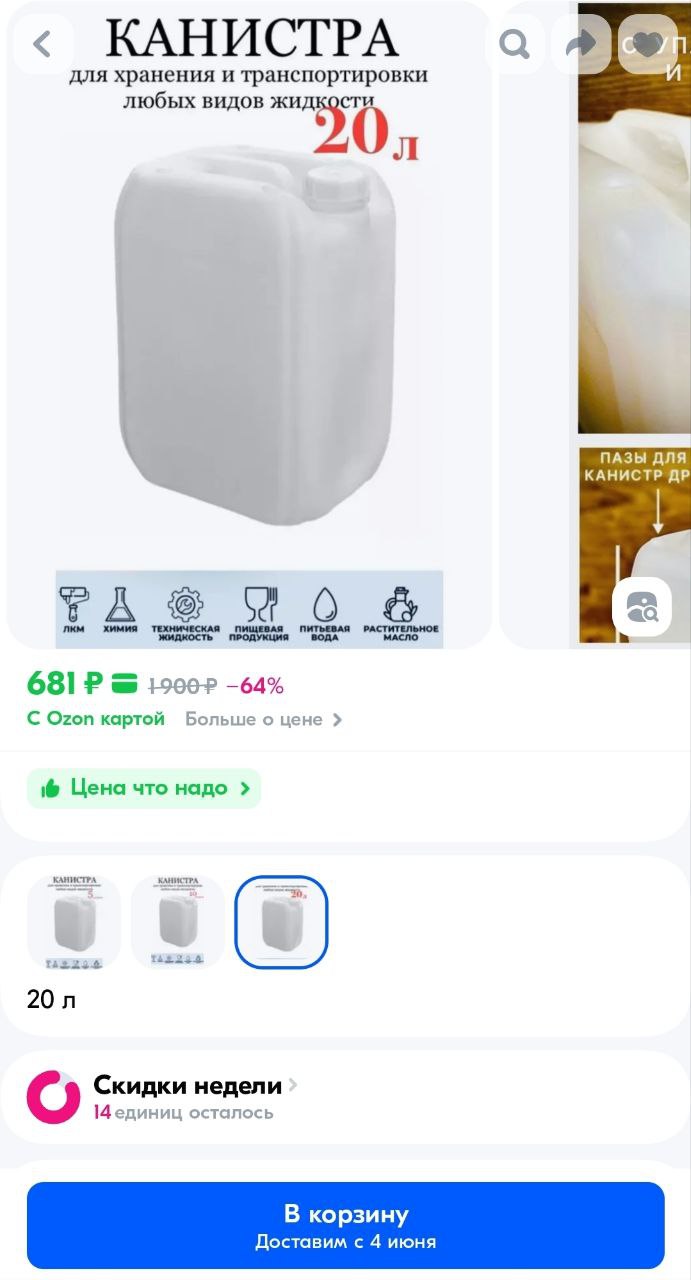This screenshot has width=691, height=1280.
Task: Open the main 20 л canister image
Action: (250, 330)
